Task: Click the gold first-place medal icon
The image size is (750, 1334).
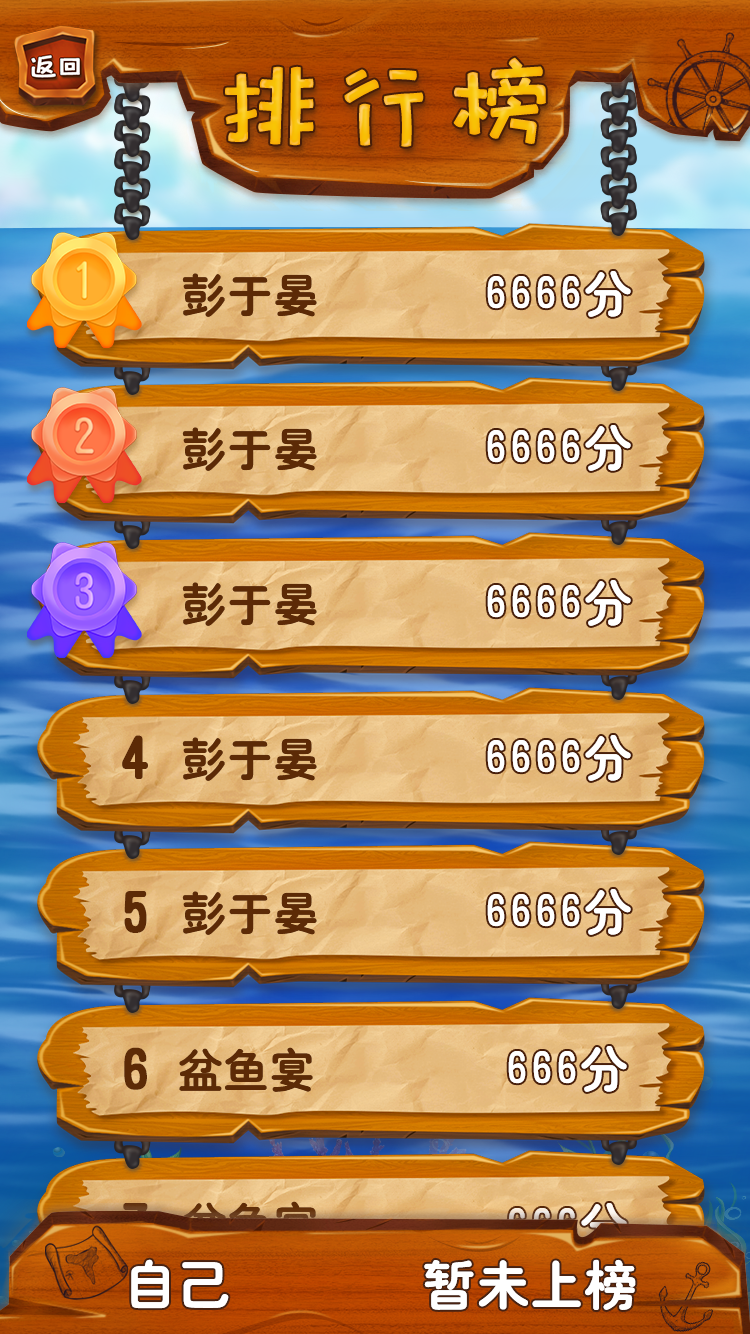Action: click(82, 283)
